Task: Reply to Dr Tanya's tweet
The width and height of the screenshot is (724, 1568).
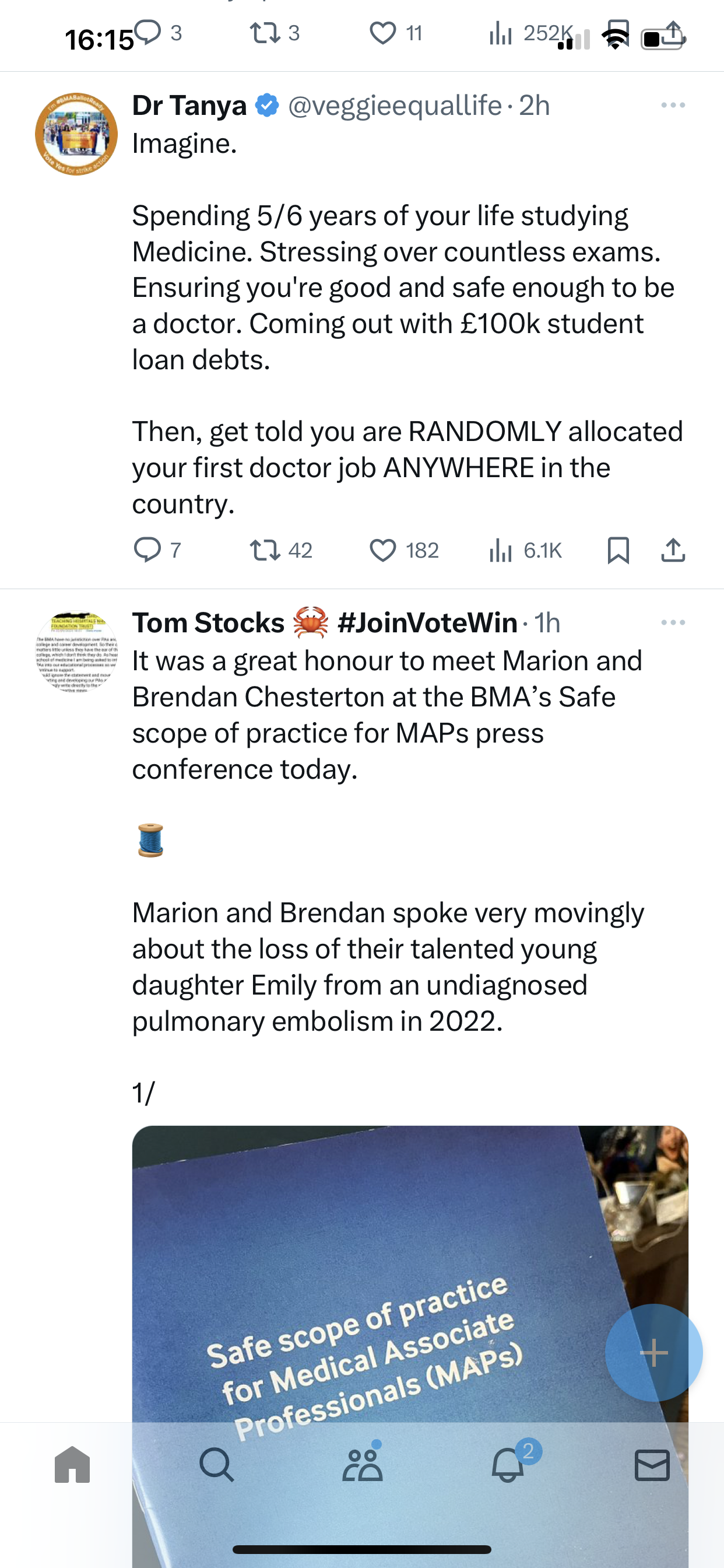Action: 157,550
